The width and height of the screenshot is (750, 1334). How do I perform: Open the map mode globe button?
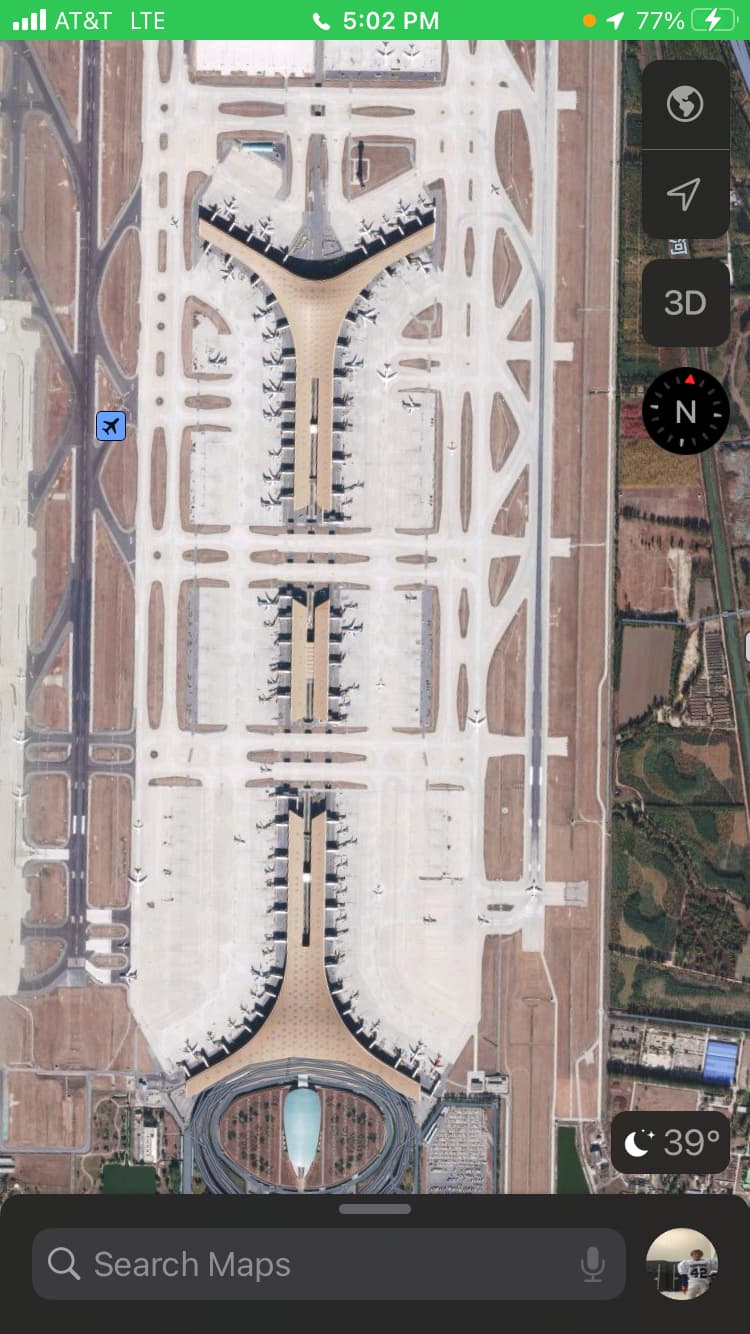pos(685,104)
